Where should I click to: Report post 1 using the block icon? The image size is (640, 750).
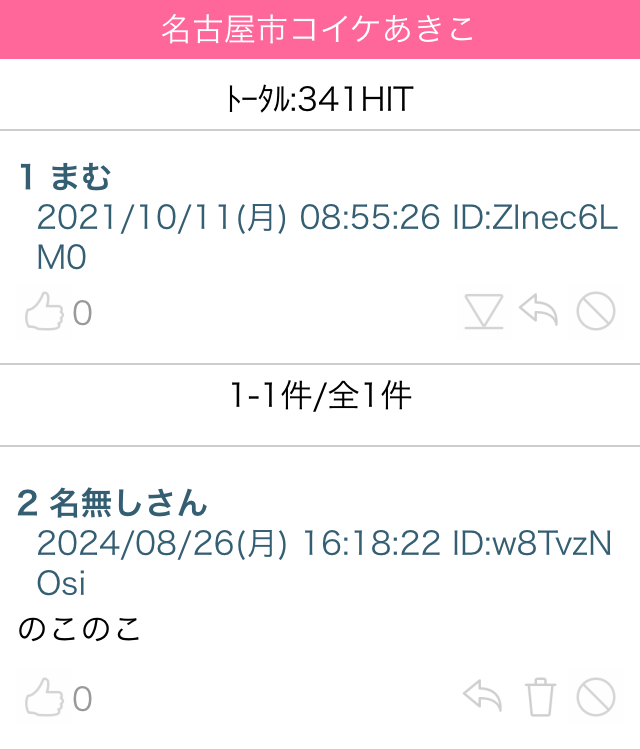click(596, 313)
